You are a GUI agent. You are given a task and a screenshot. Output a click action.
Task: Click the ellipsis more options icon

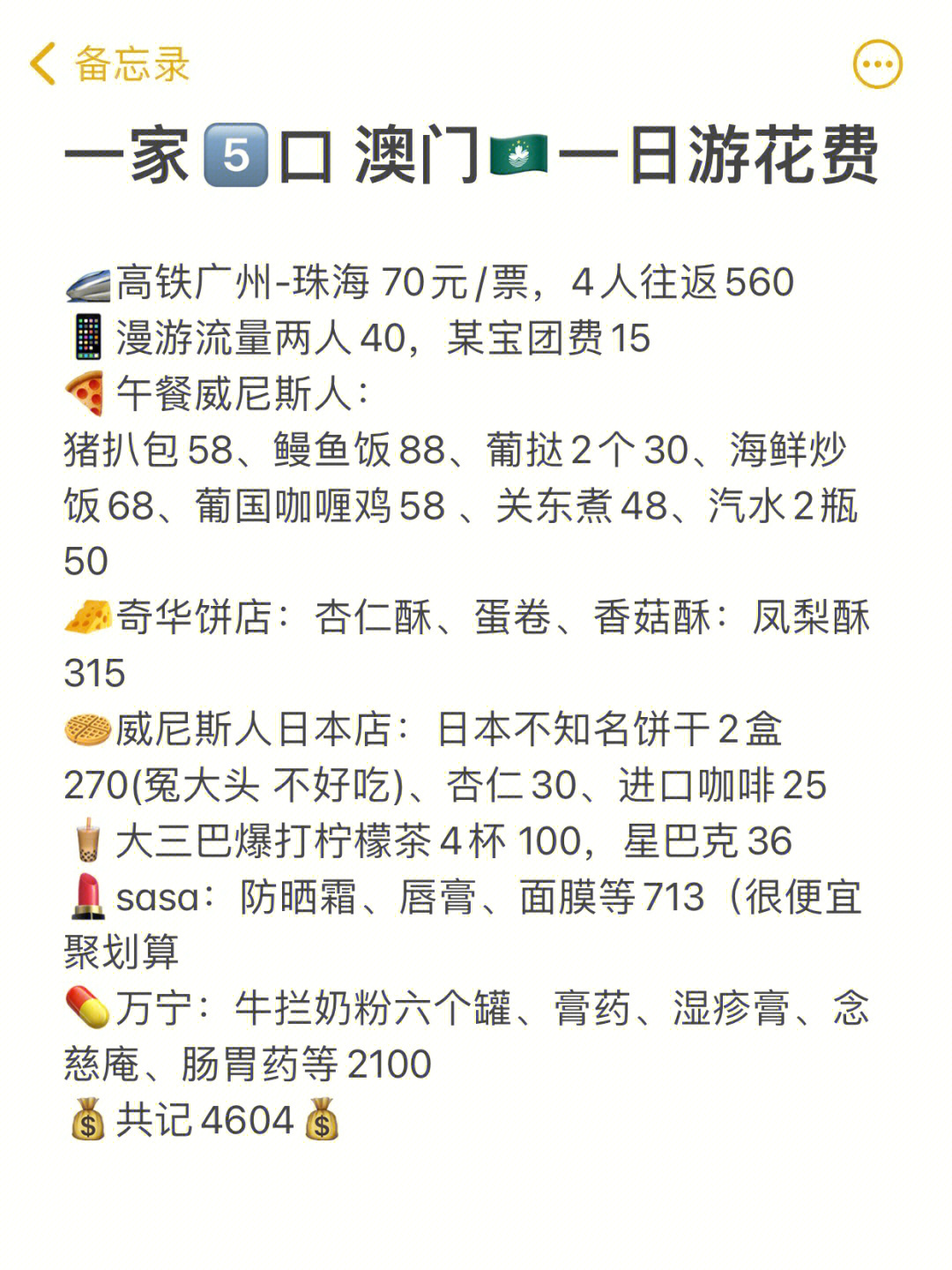[875, 63]
